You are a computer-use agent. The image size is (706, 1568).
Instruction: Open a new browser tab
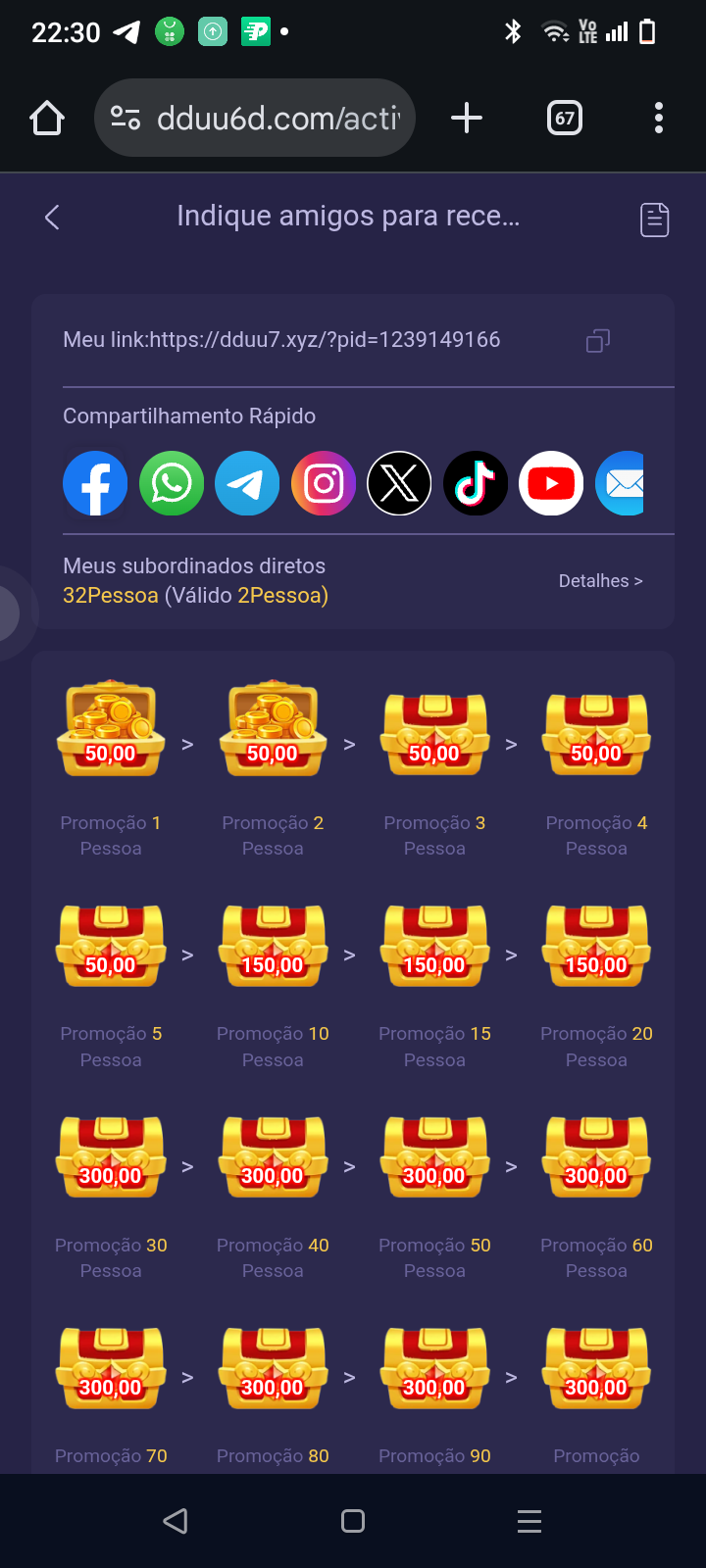coord(467,119)
